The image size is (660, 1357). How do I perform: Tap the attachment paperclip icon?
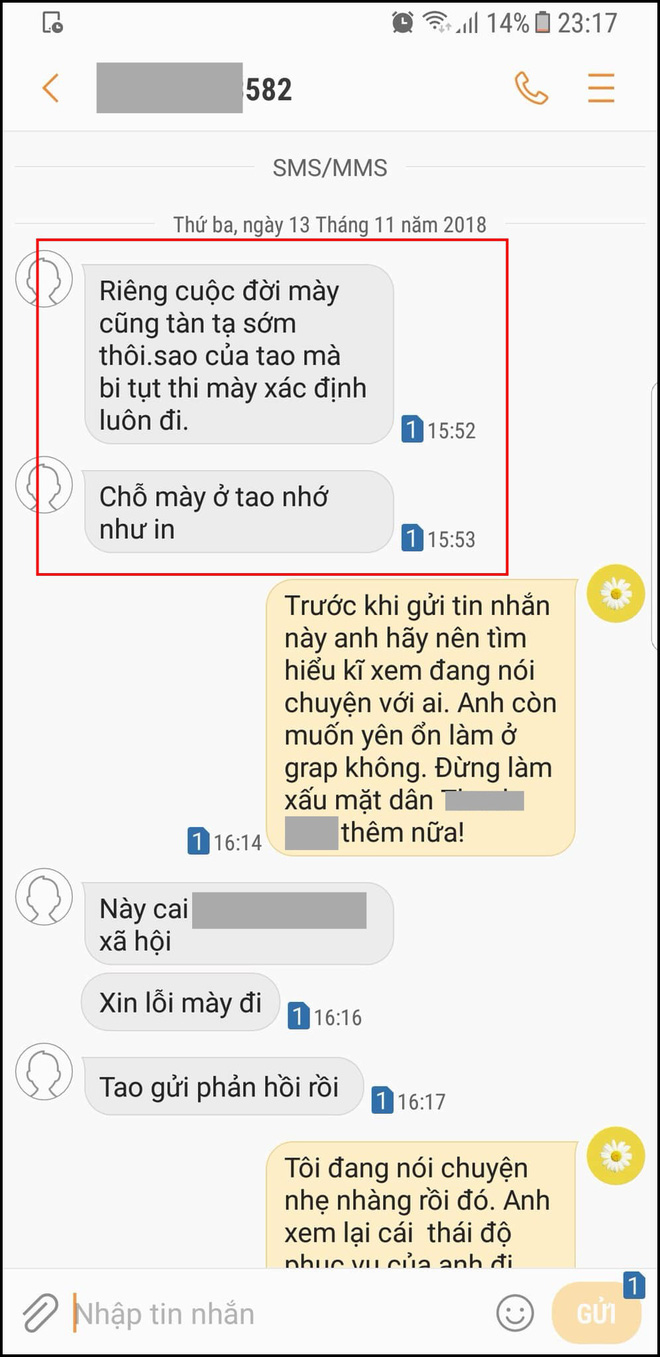(x=41, y=1311)
